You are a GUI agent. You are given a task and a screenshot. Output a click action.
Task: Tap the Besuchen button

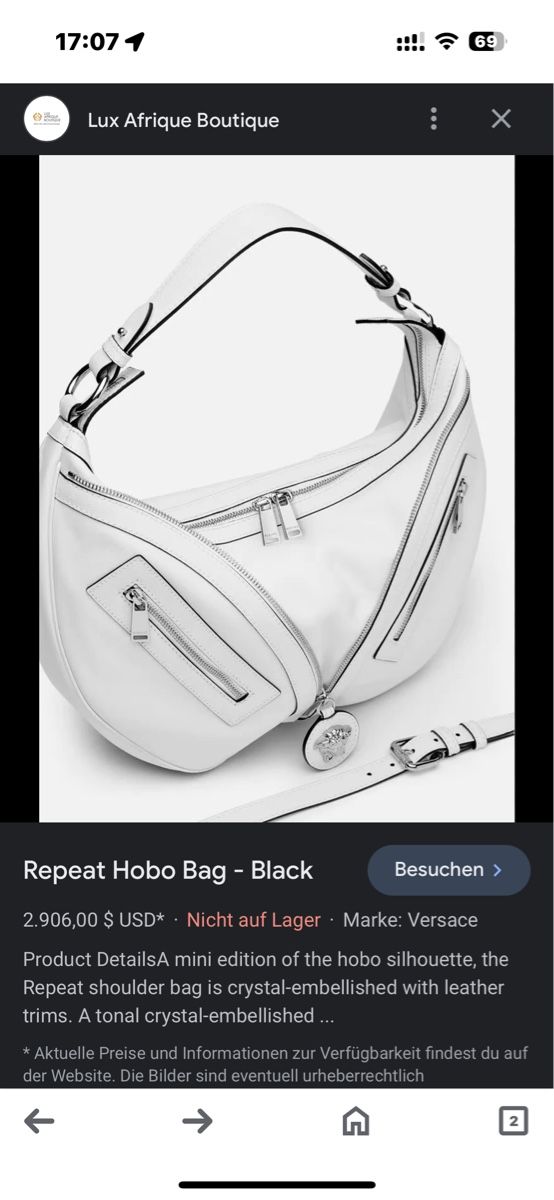(x=449, y=870)
